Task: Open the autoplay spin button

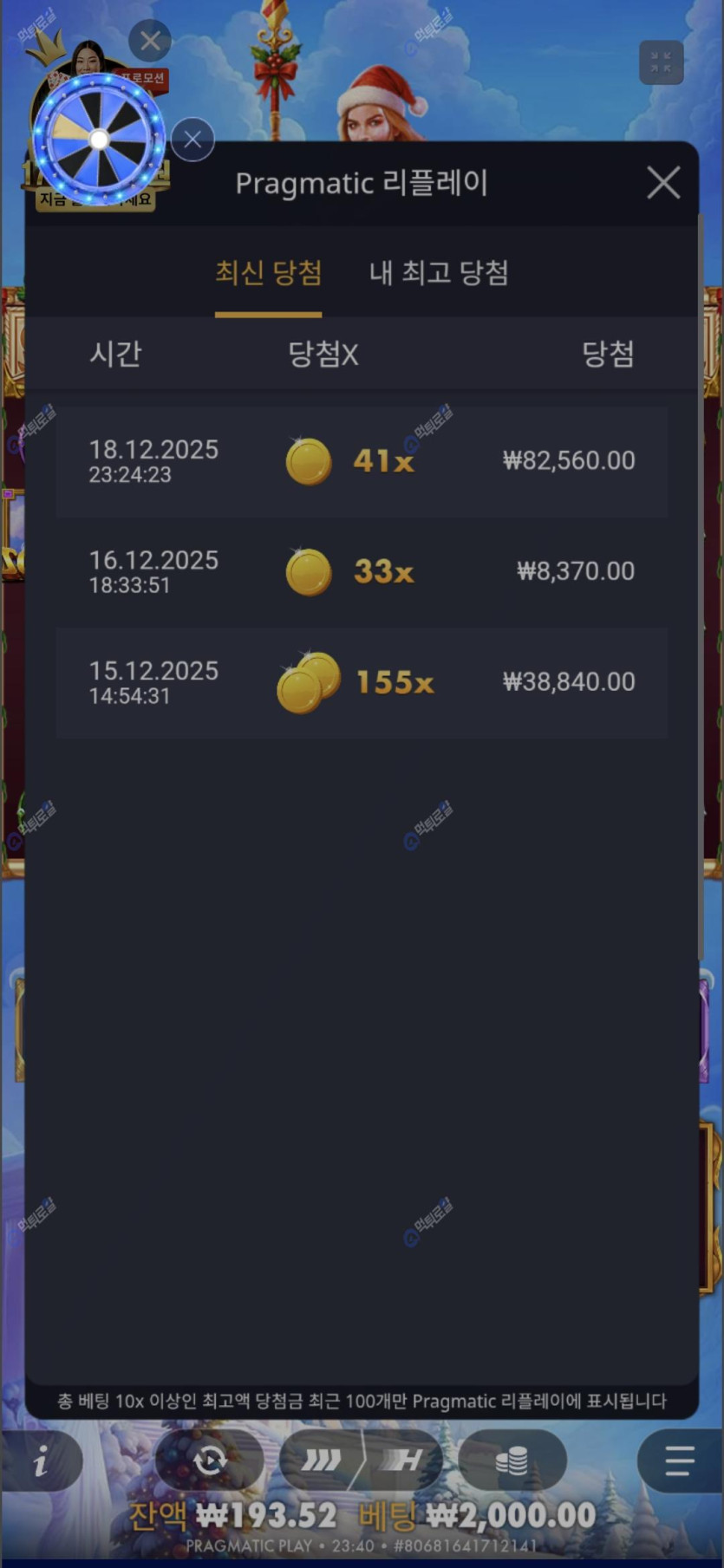Action: (209, 1461)
